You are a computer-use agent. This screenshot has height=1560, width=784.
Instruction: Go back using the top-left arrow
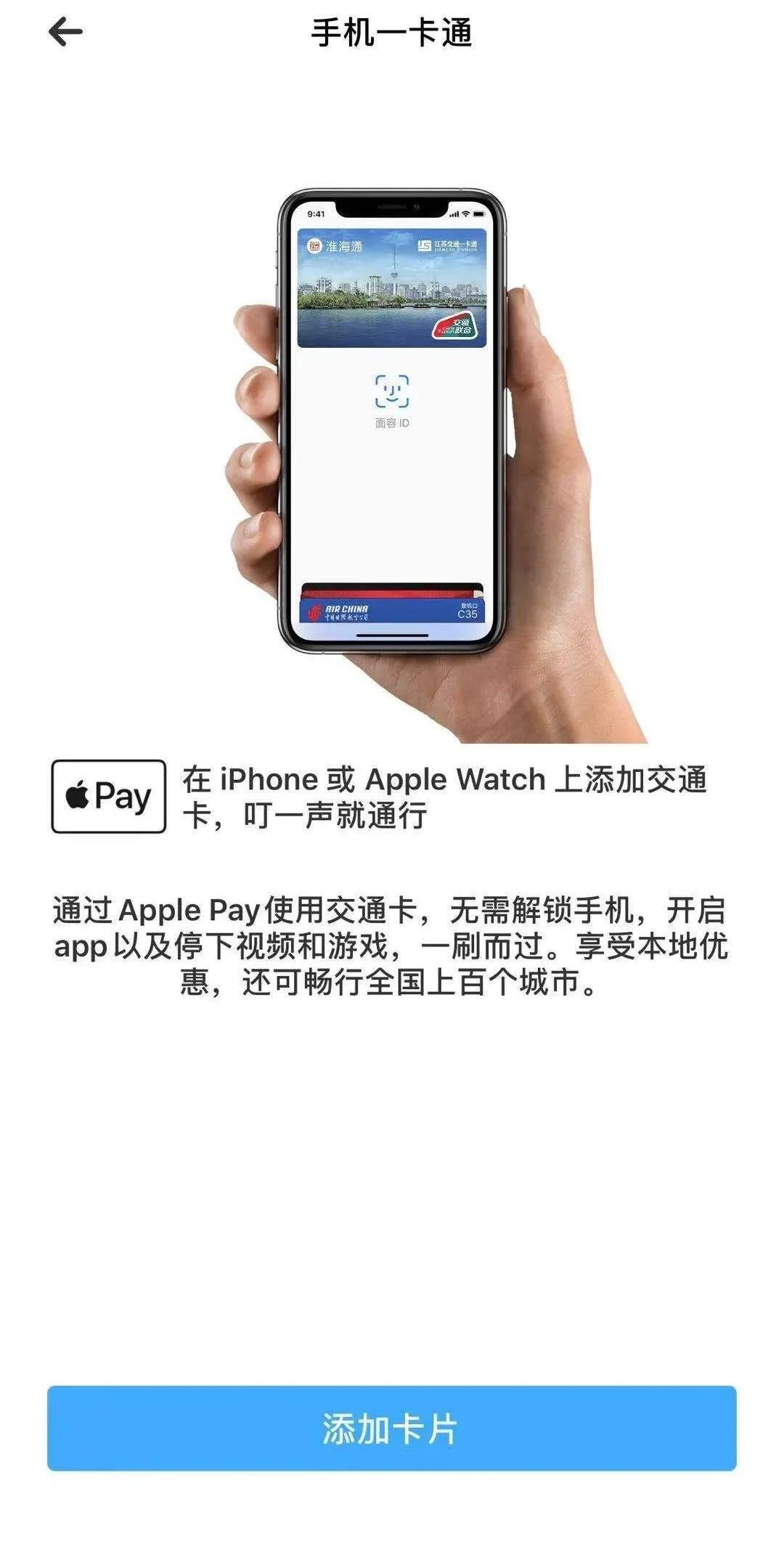[65, 32]
